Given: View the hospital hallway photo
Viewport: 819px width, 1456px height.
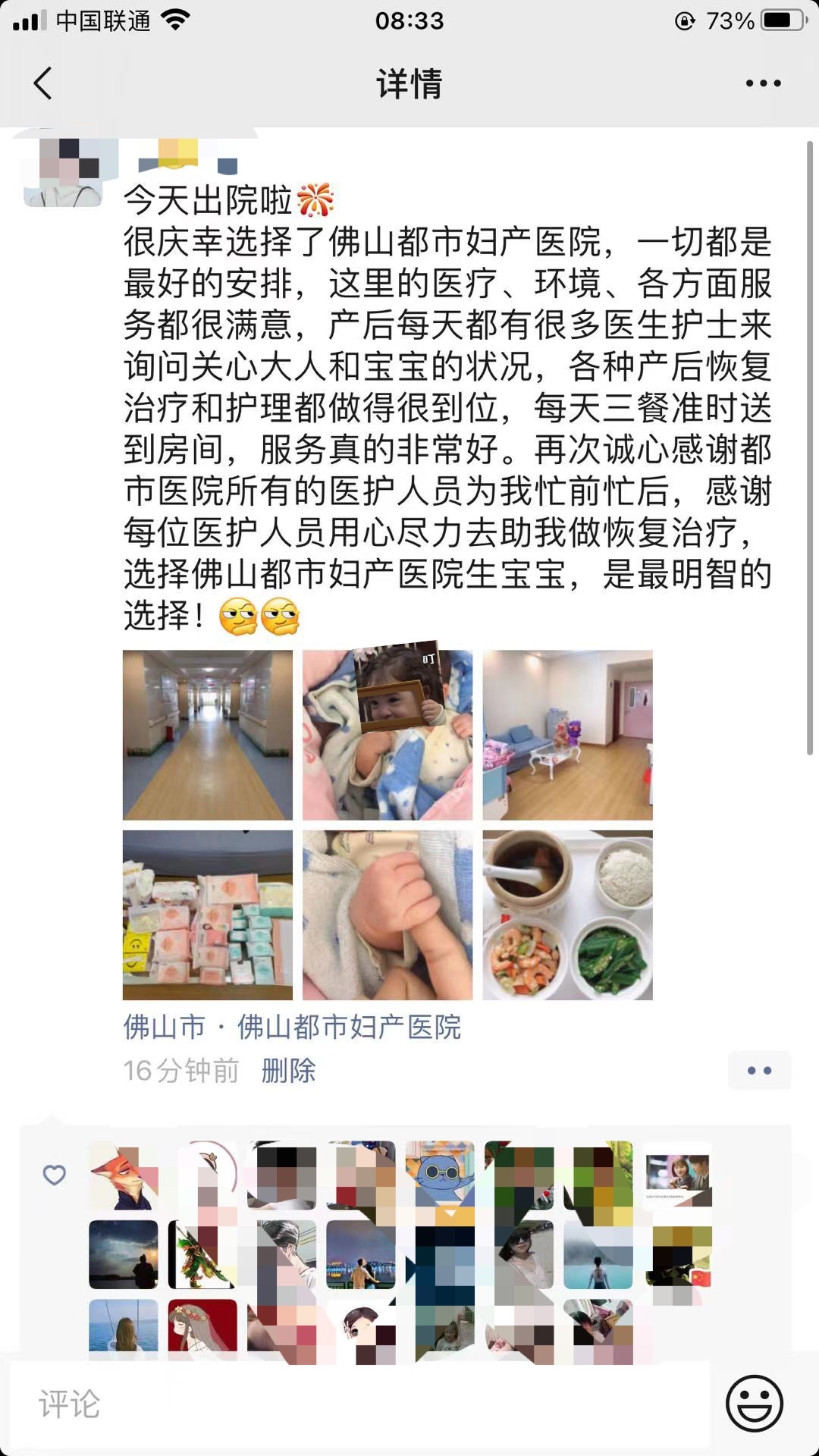Looking at the screenshot, I should (208, 735).
